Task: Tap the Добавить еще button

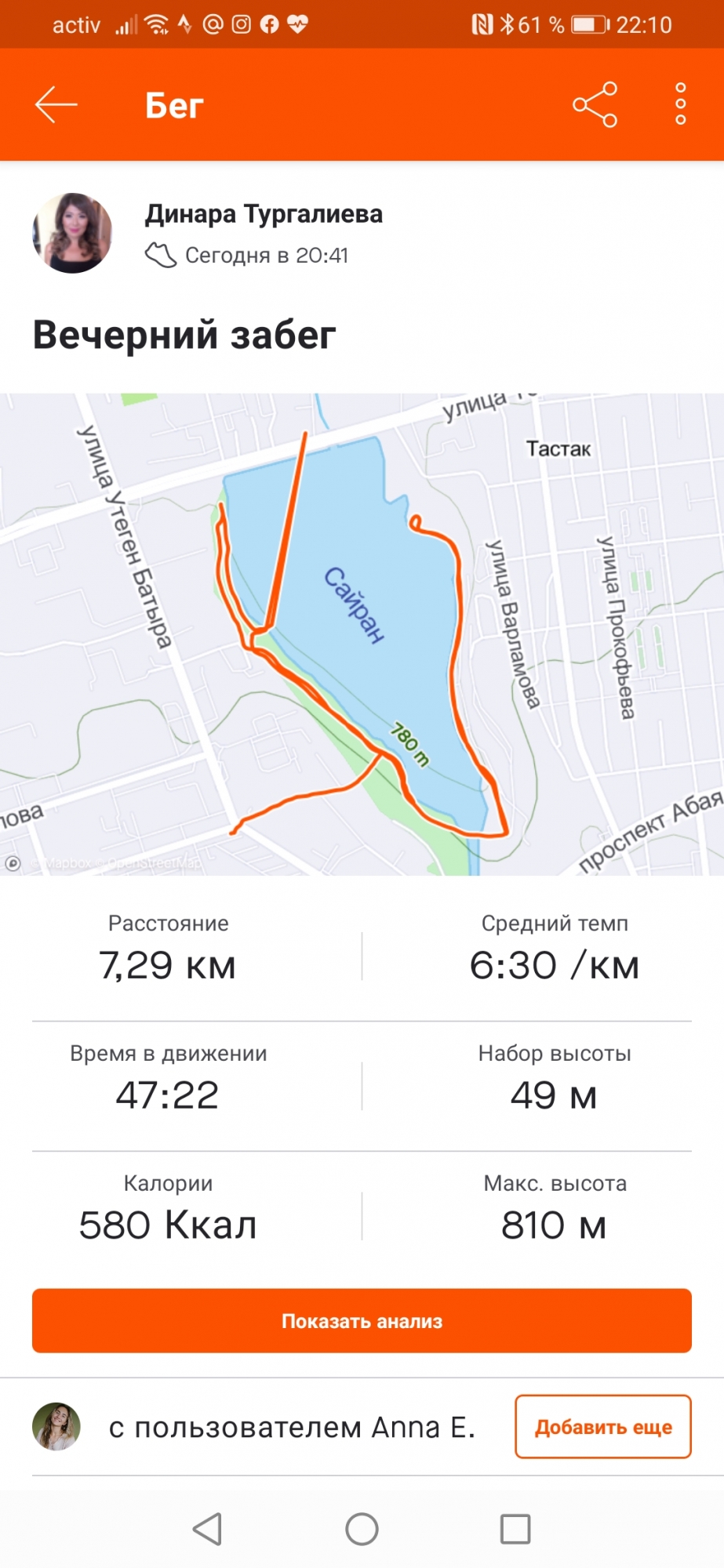Action: point(602,1427)
